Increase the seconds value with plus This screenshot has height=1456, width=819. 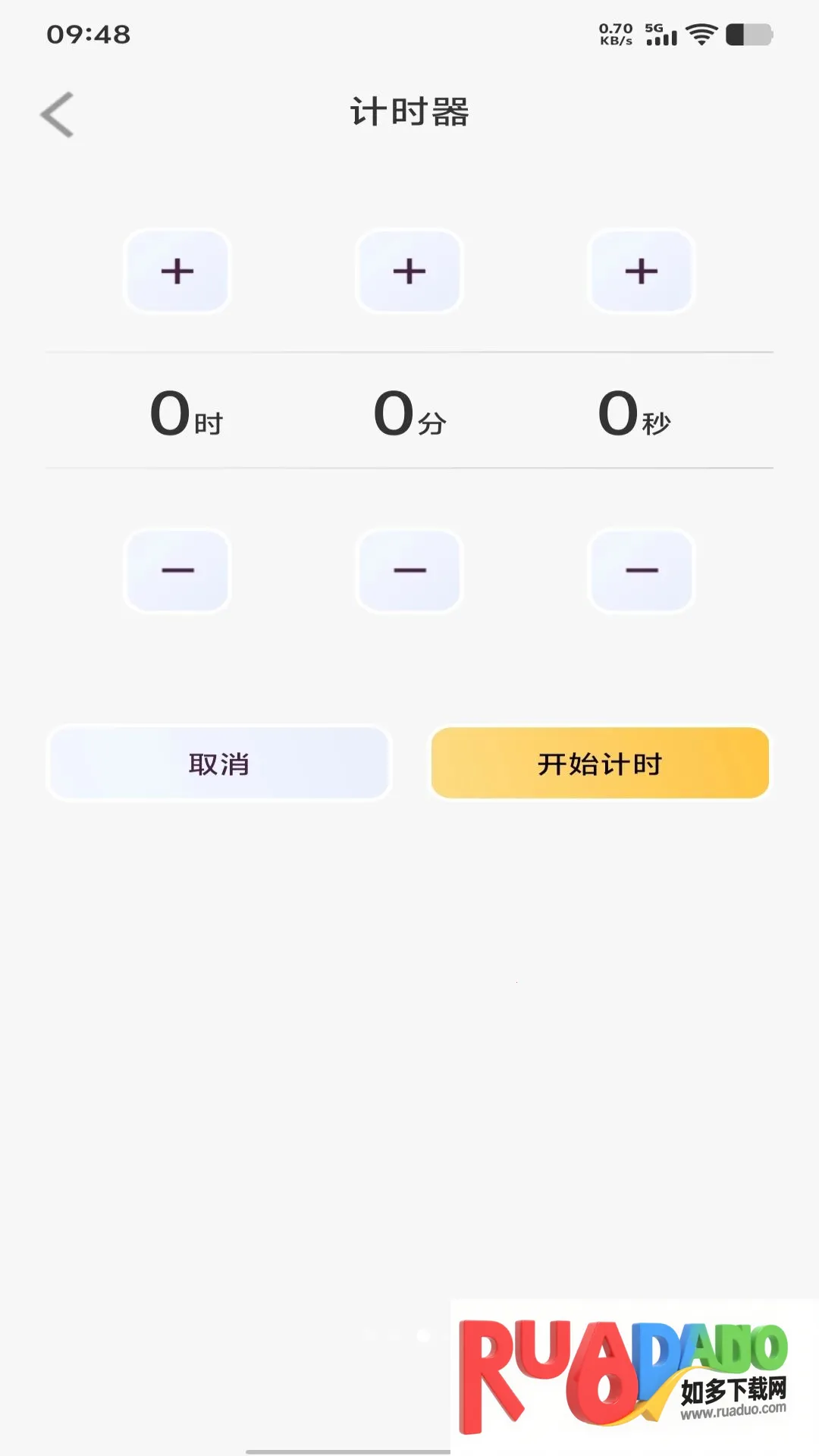[x=642, y=271]
